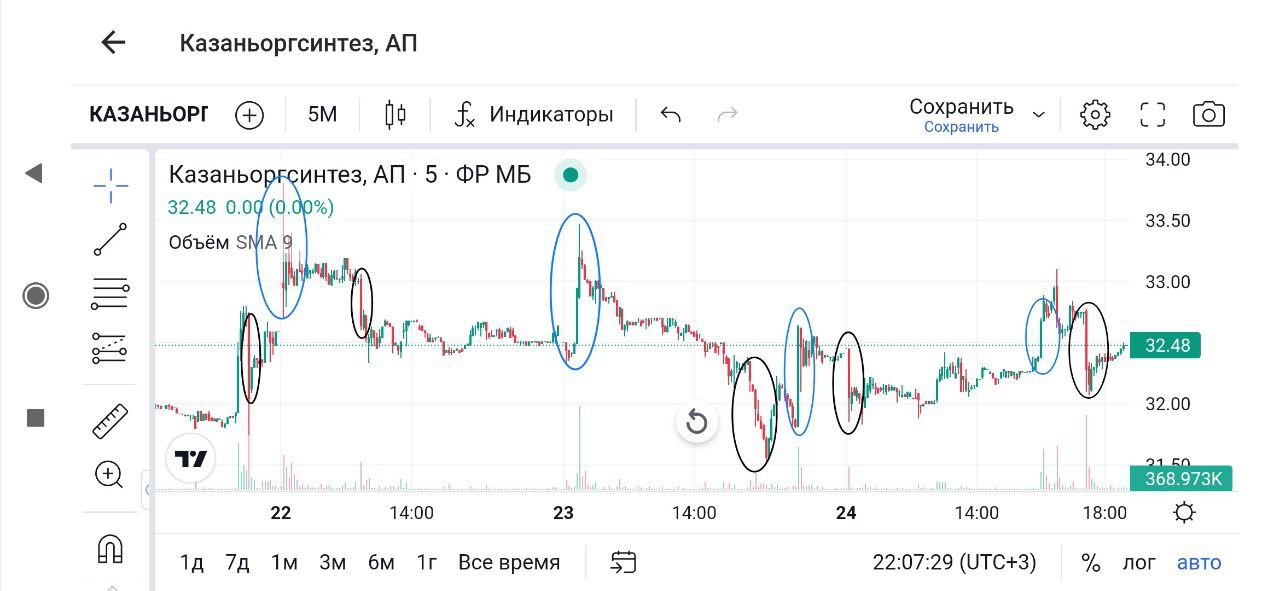Toggle the magnet snapping mode
Image resolution: width=1280 pixels, height=591 pixels.
110,548
